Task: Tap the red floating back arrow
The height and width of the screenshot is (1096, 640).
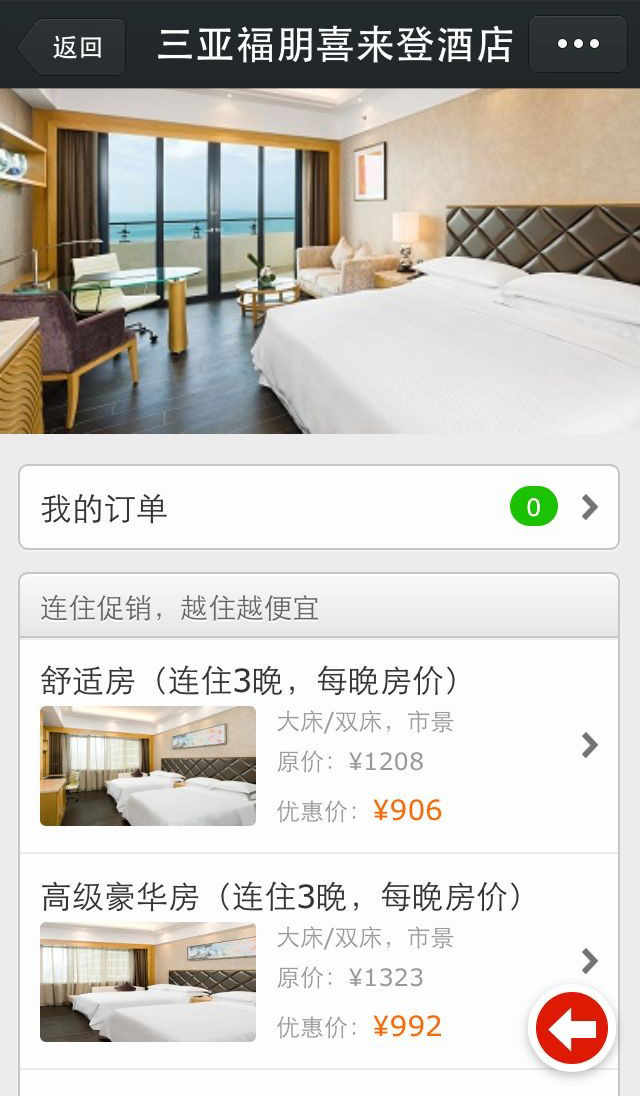Action: click(572, 1028)
